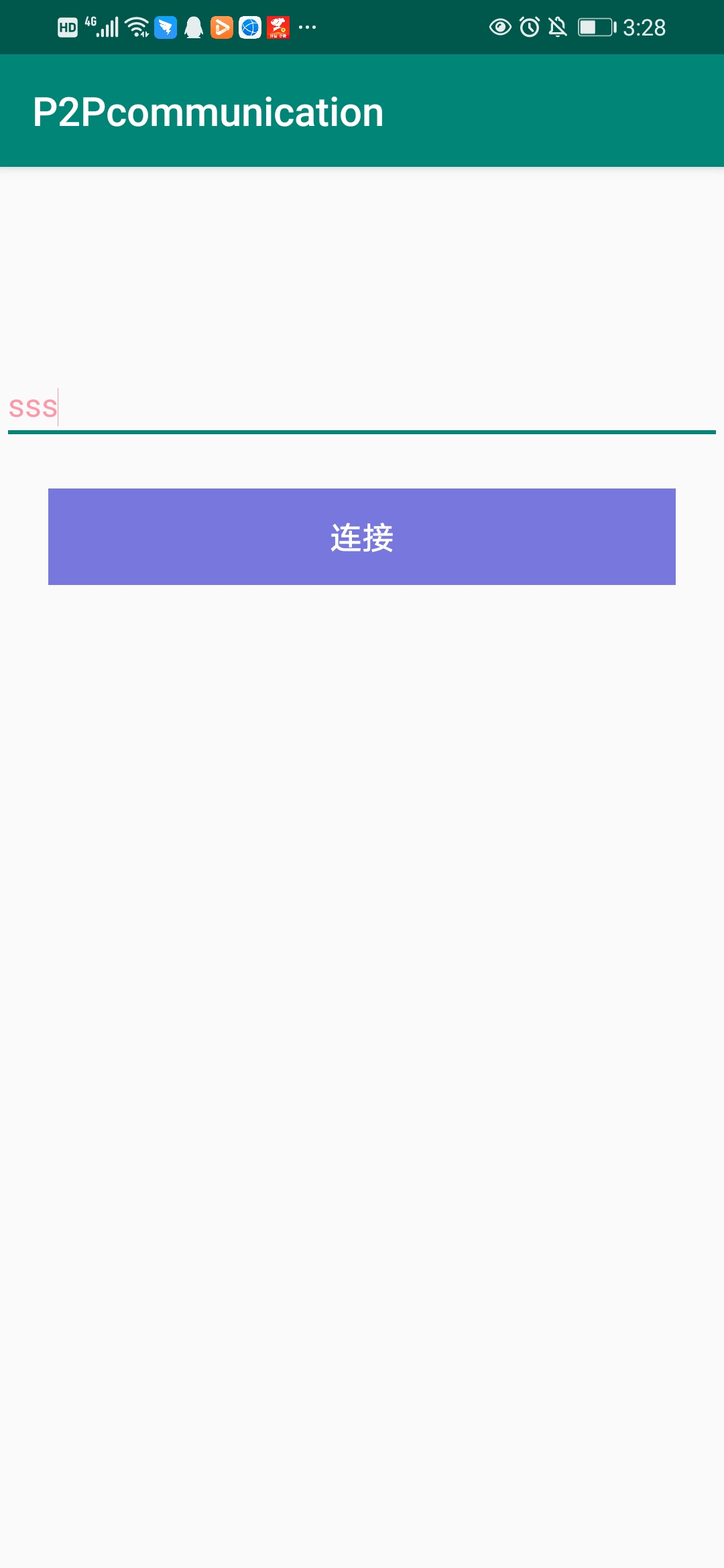The height and width of the screenshot is (1568, 724).
Task: Open the QQ penguin status bar icon
Action: [194, 27]
